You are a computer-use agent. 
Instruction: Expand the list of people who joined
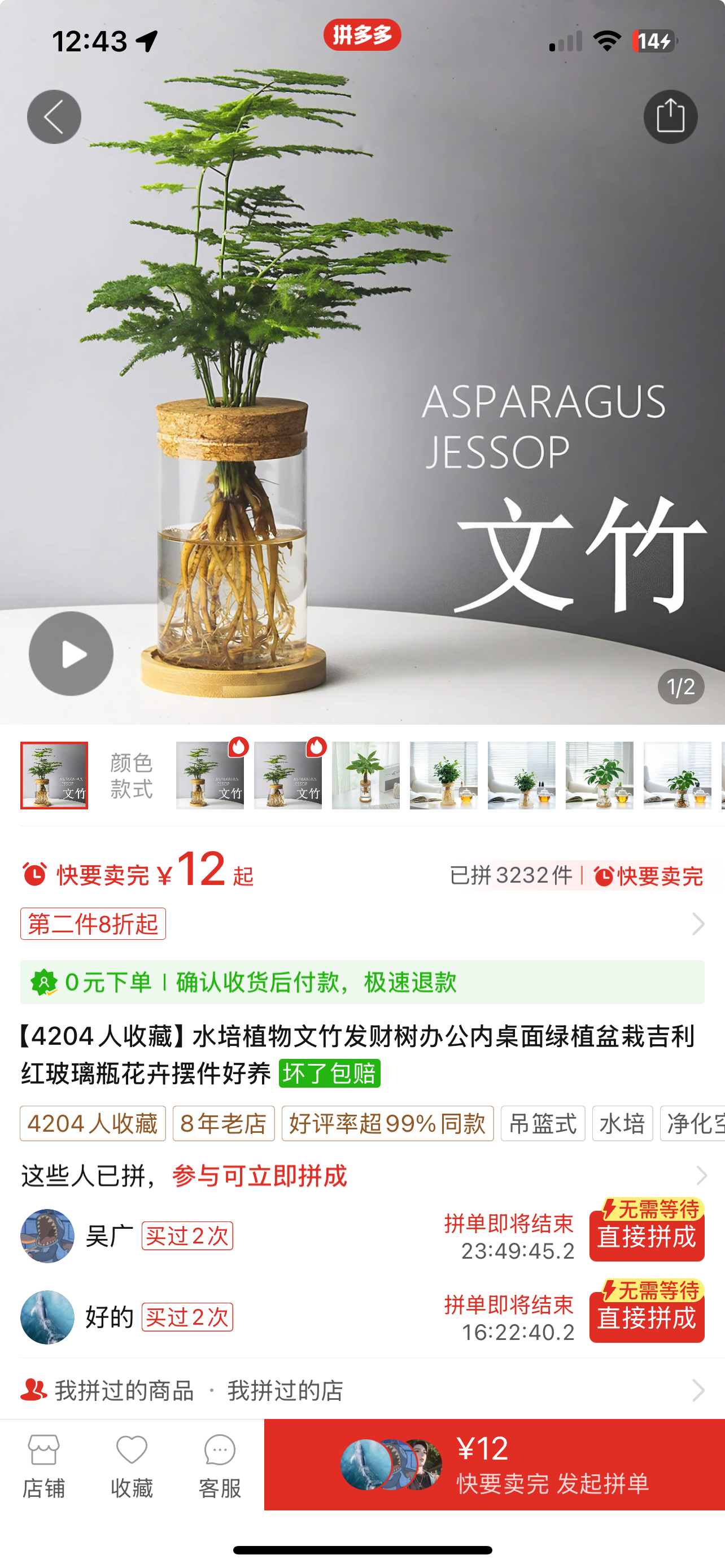click(x=700, y=1175)
